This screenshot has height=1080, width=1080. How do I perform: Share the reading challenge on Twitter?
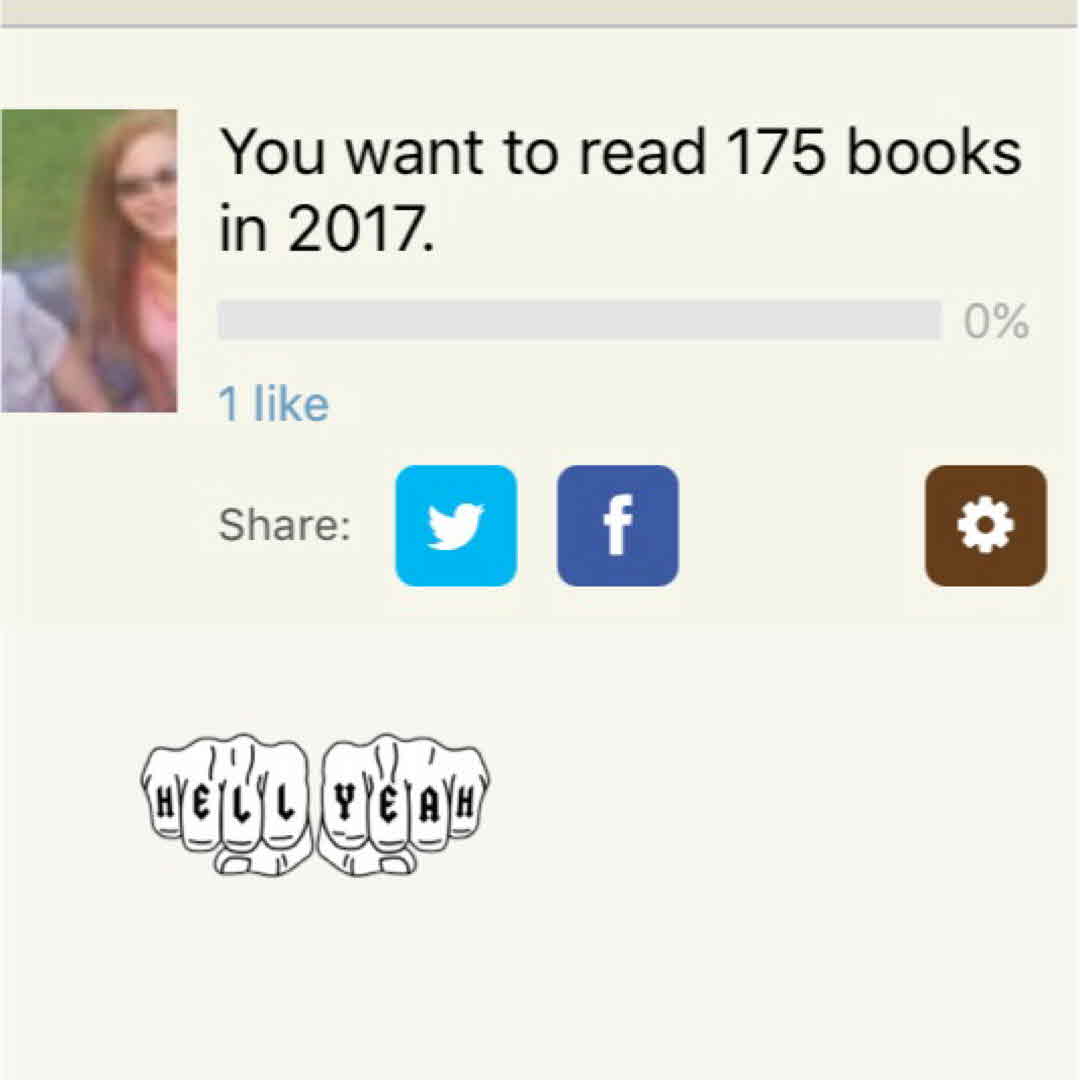coord(456,525)
